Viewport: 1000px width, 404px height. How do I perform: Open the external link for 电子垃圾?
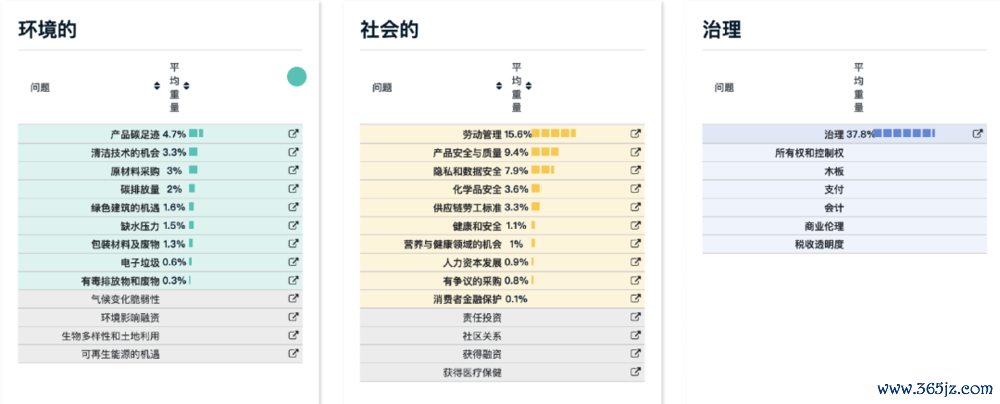(x=293, y=262)
